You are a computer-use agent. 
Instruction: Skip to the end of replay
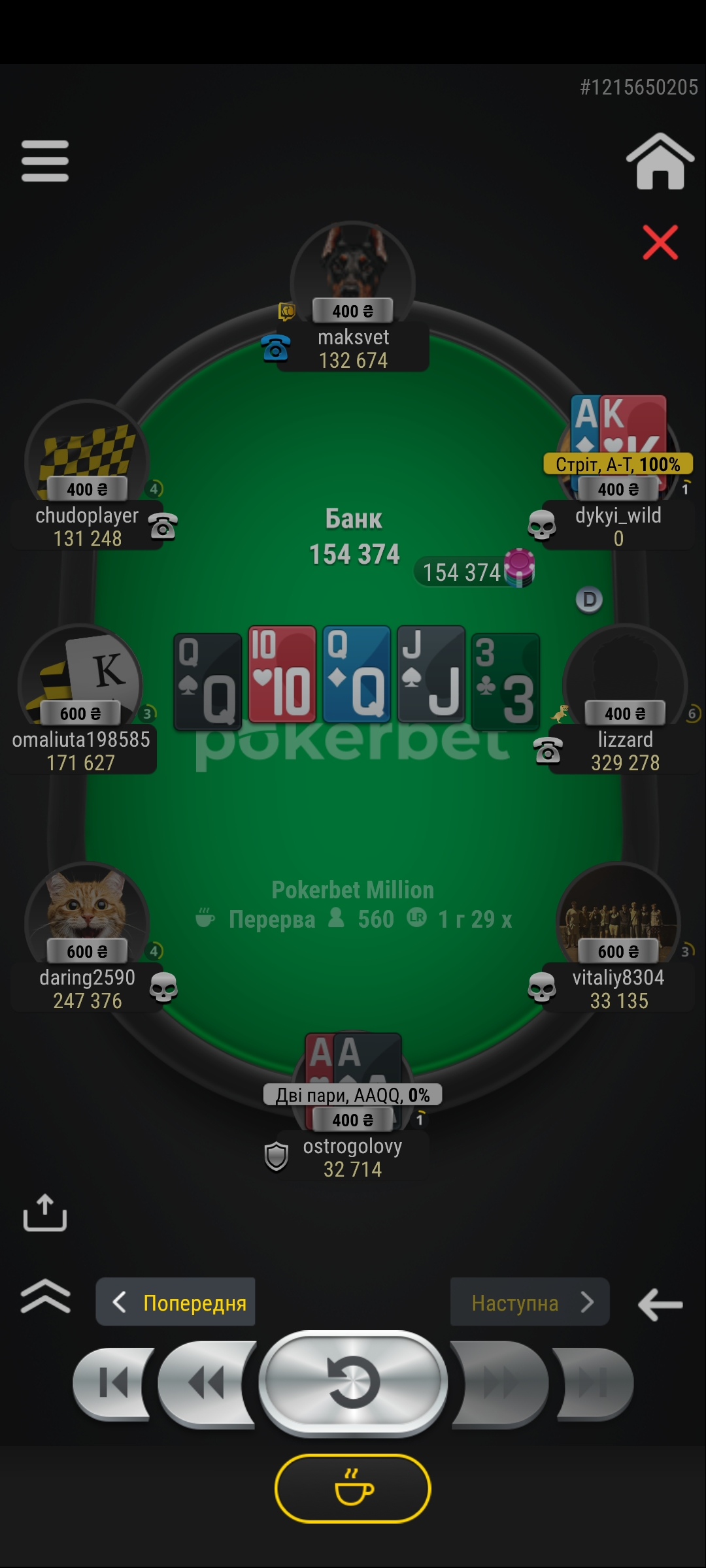(593, 1382)
